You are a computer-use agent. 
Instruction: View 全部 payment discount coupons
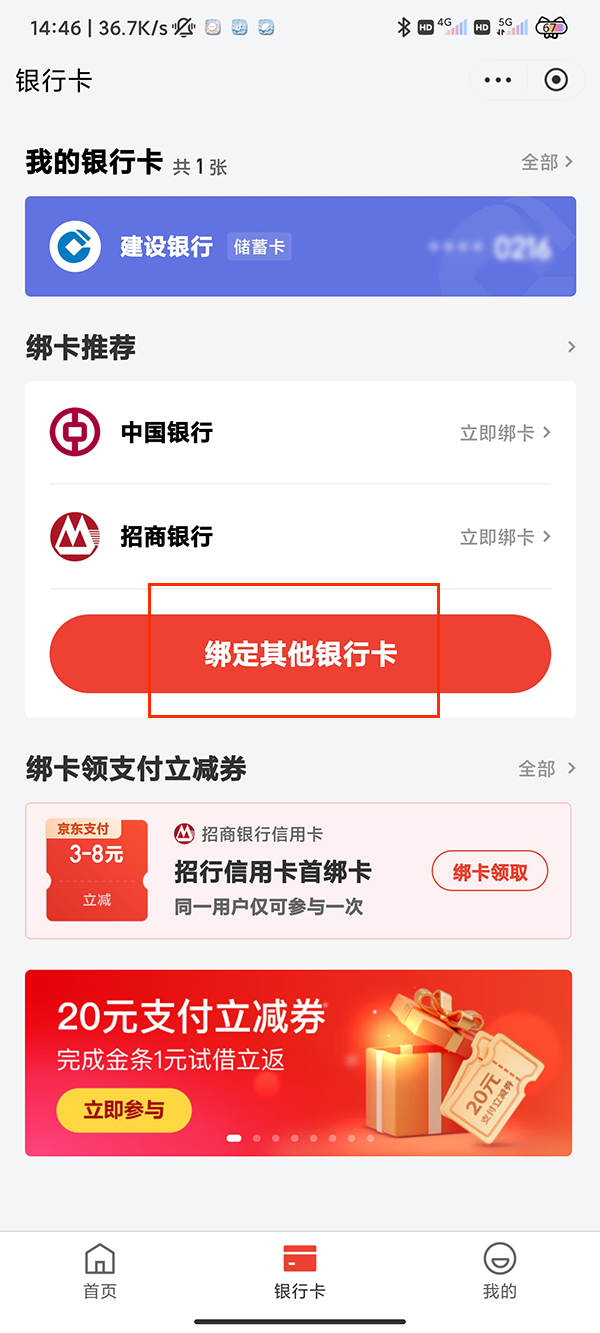coord(546,768)
